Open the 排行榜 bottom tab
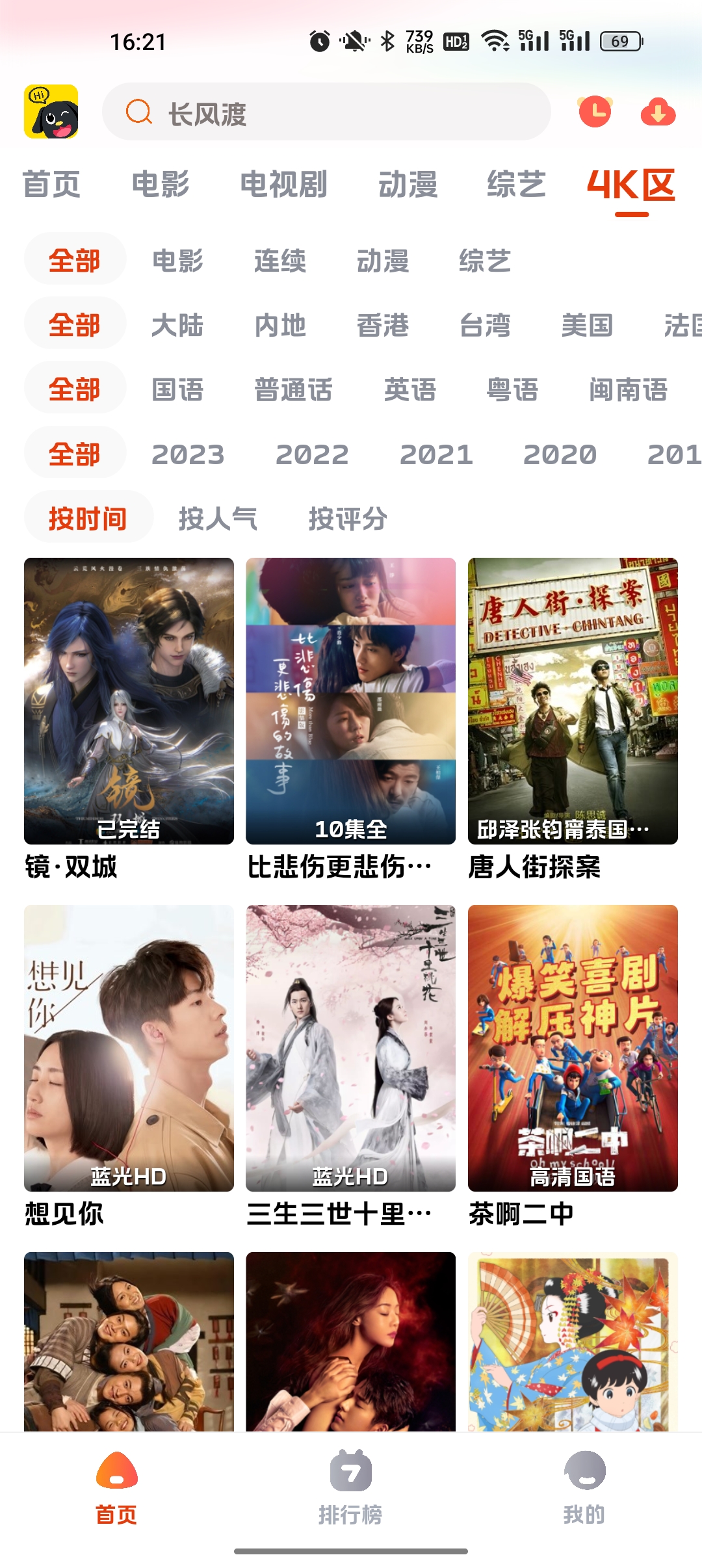The image size is (702, 1568). coord(350,1486)
